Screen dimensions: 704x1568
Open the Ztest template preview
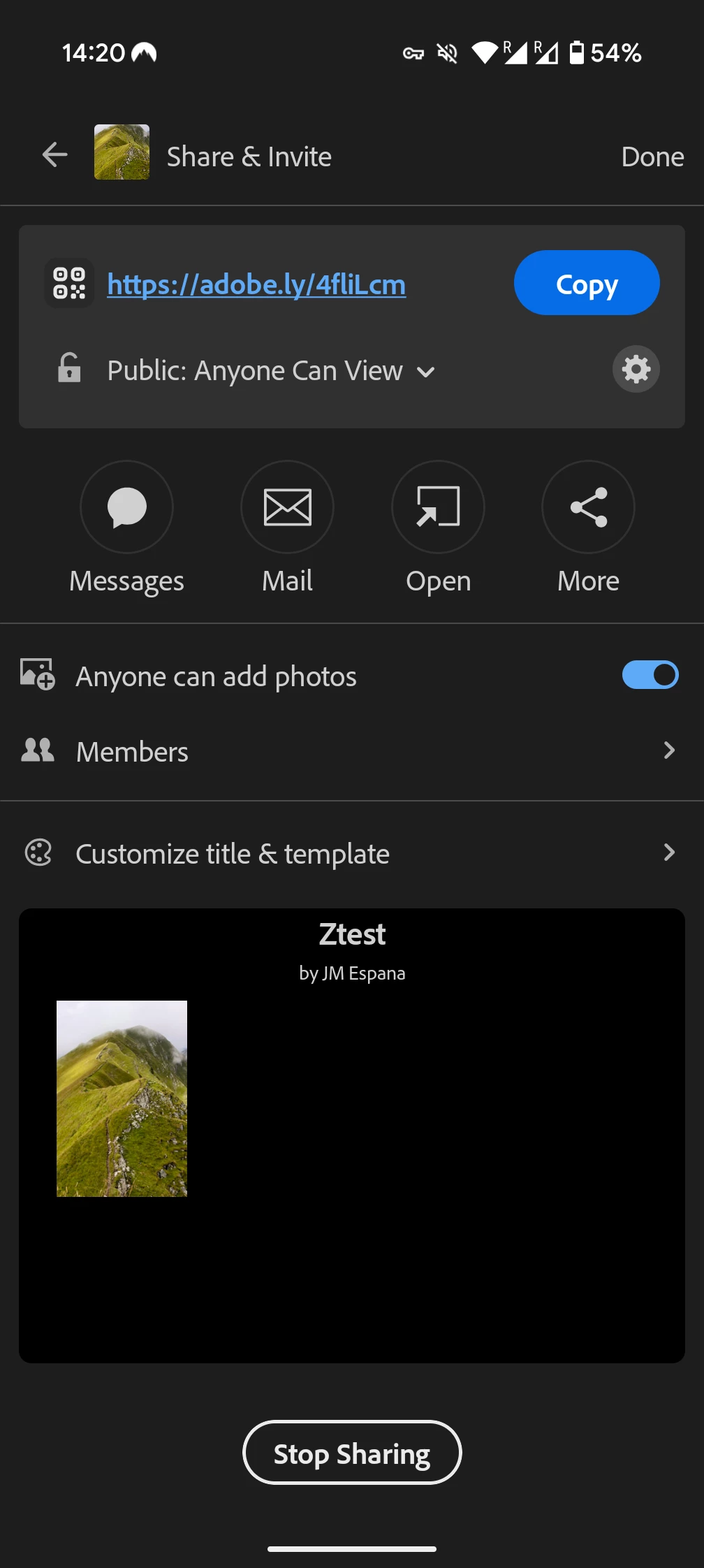coord(352,1135)
